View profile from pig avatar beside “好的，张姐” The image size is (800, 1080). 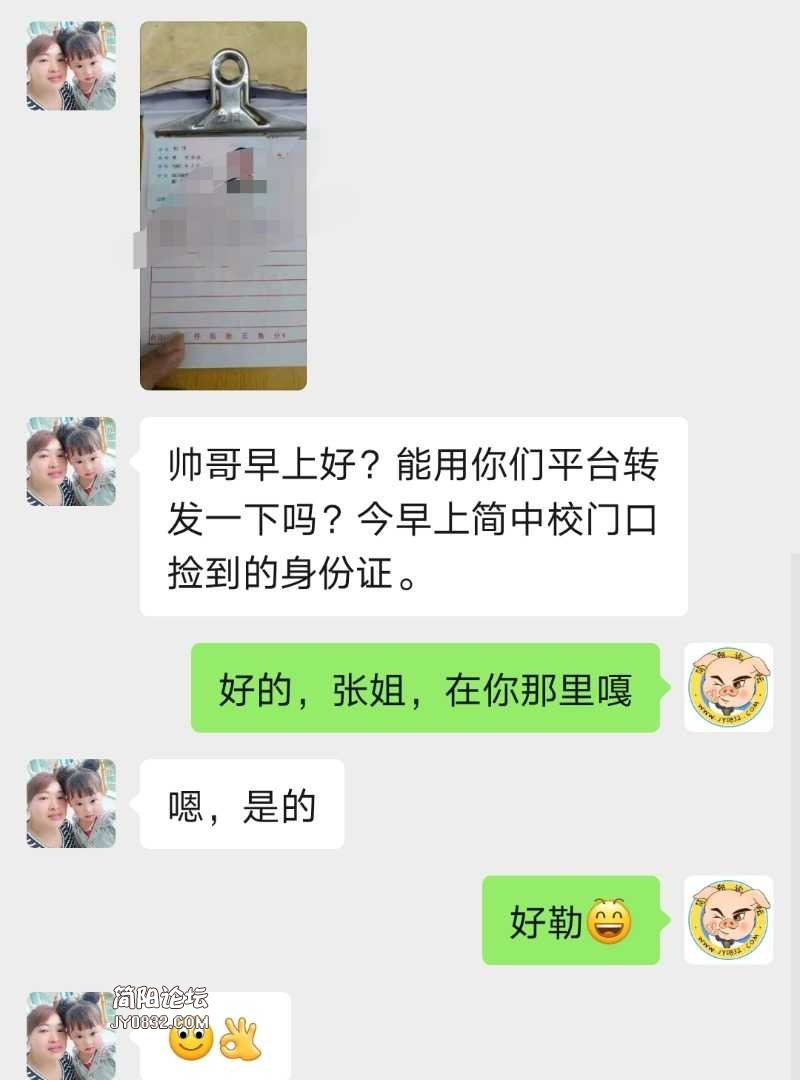[728, 687]
